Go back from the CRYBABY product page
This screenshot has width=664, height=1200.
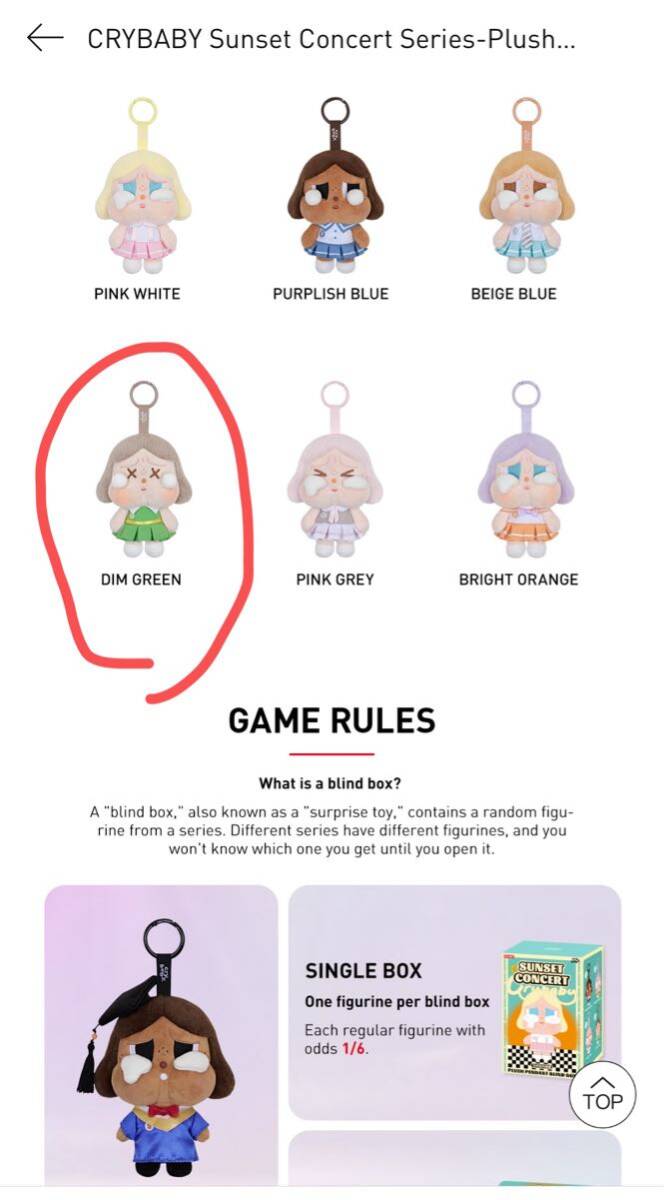click(x=44, y=39)
